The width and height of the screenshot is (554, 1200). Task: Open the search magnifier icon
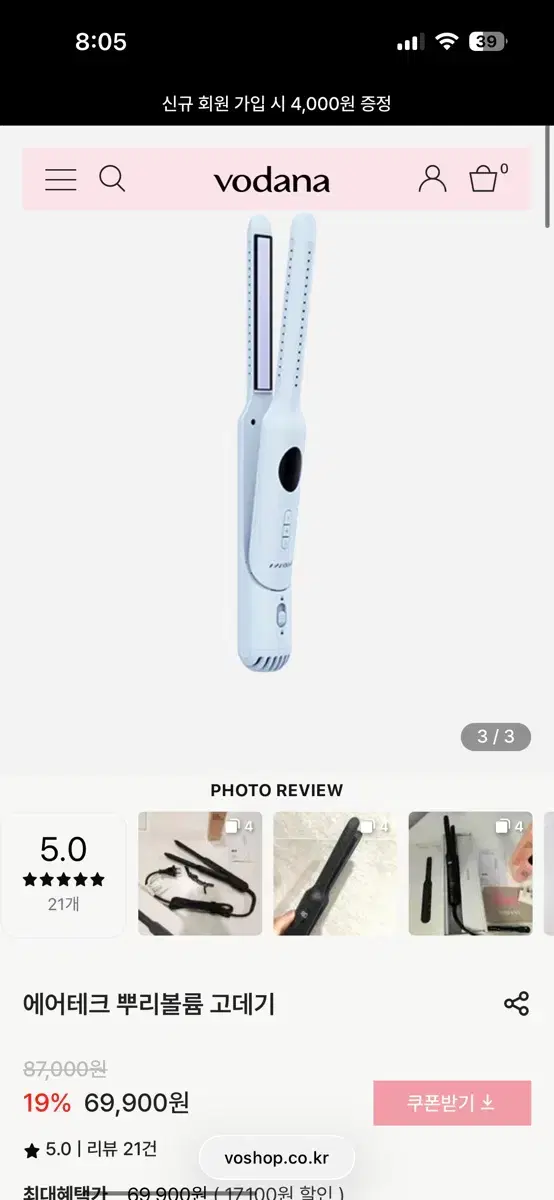113,179
